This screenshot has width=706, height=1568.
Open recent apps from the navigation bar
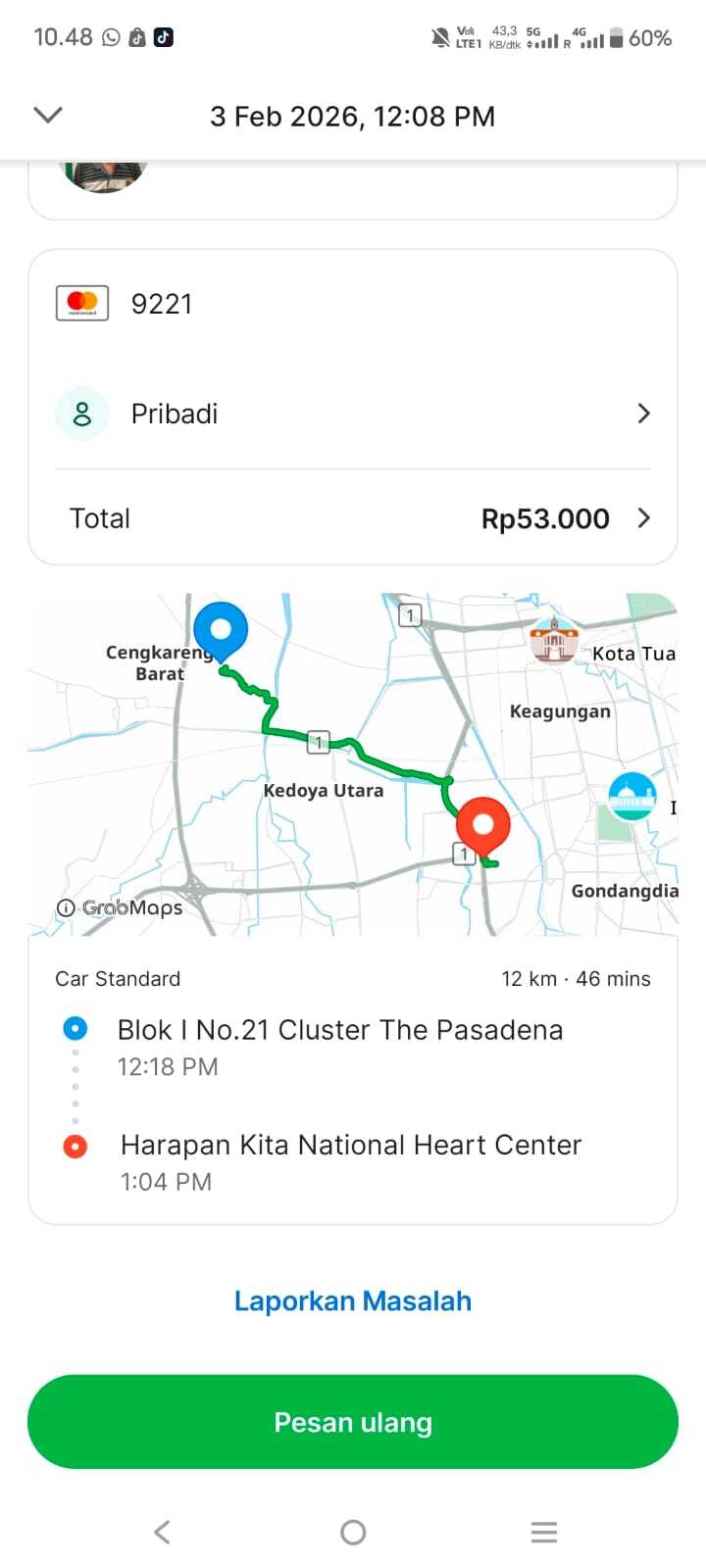coord(544,1532)
